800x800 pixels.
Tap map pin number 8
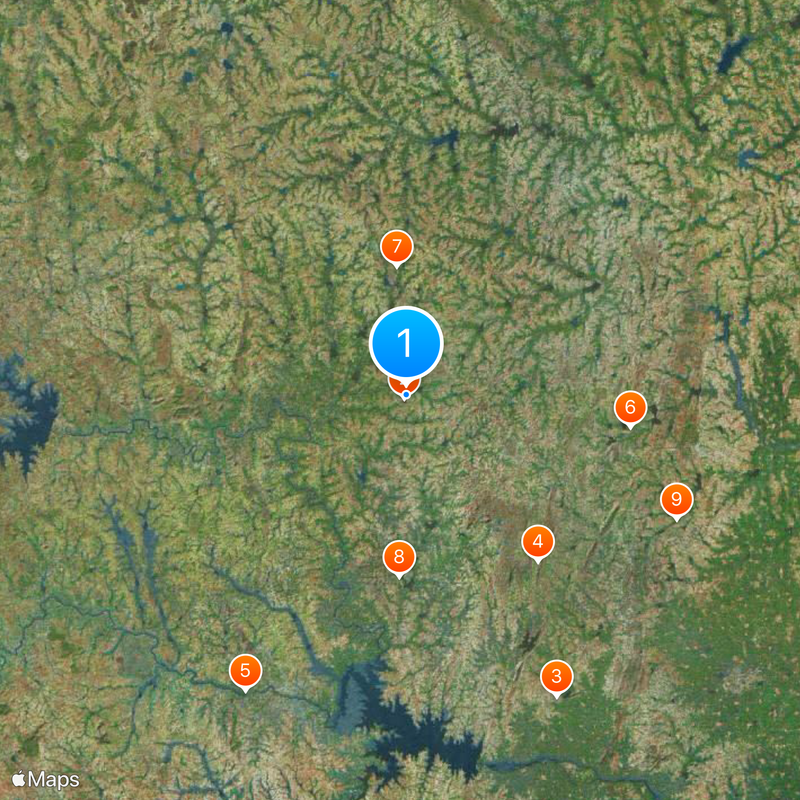tap(399, 557)
